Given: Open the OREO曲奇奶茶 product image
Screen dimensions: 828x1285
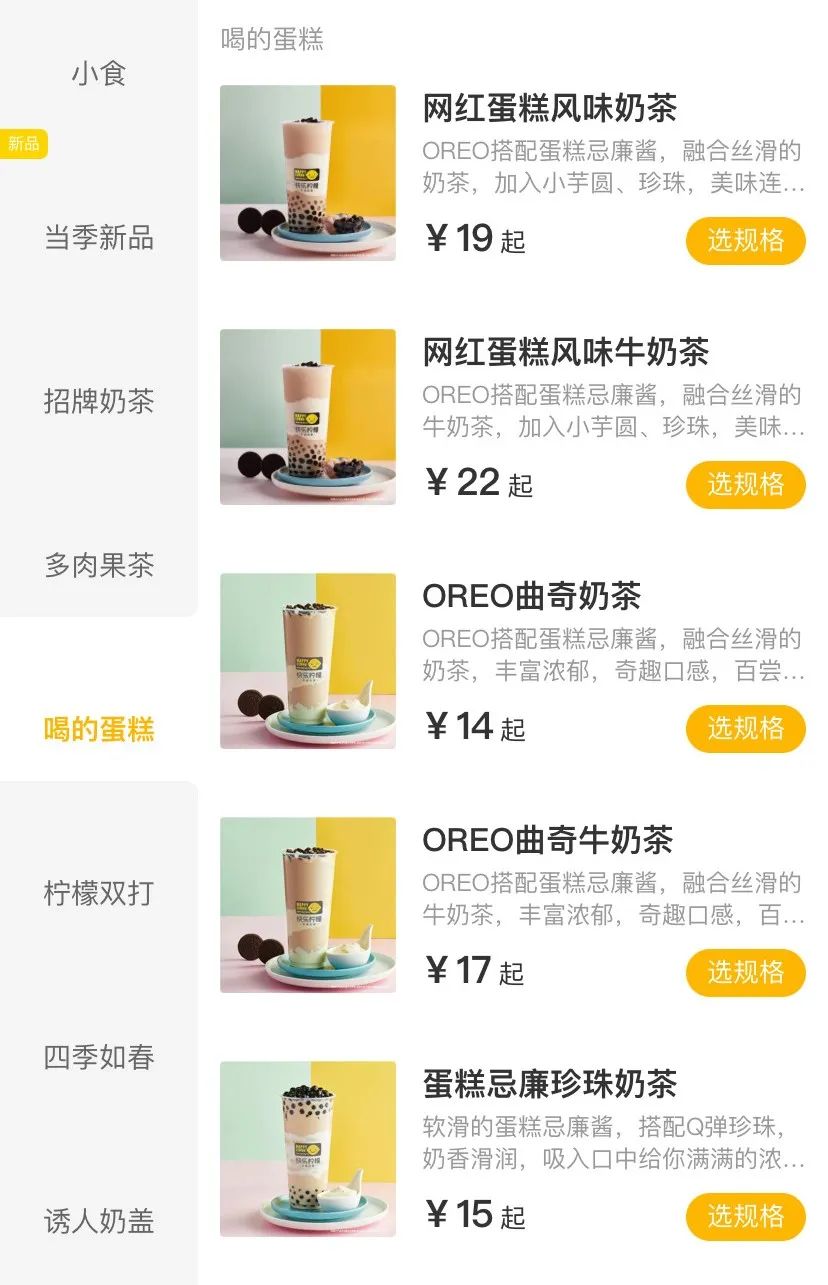Looking at the screenshot, I should click(308, 661).
